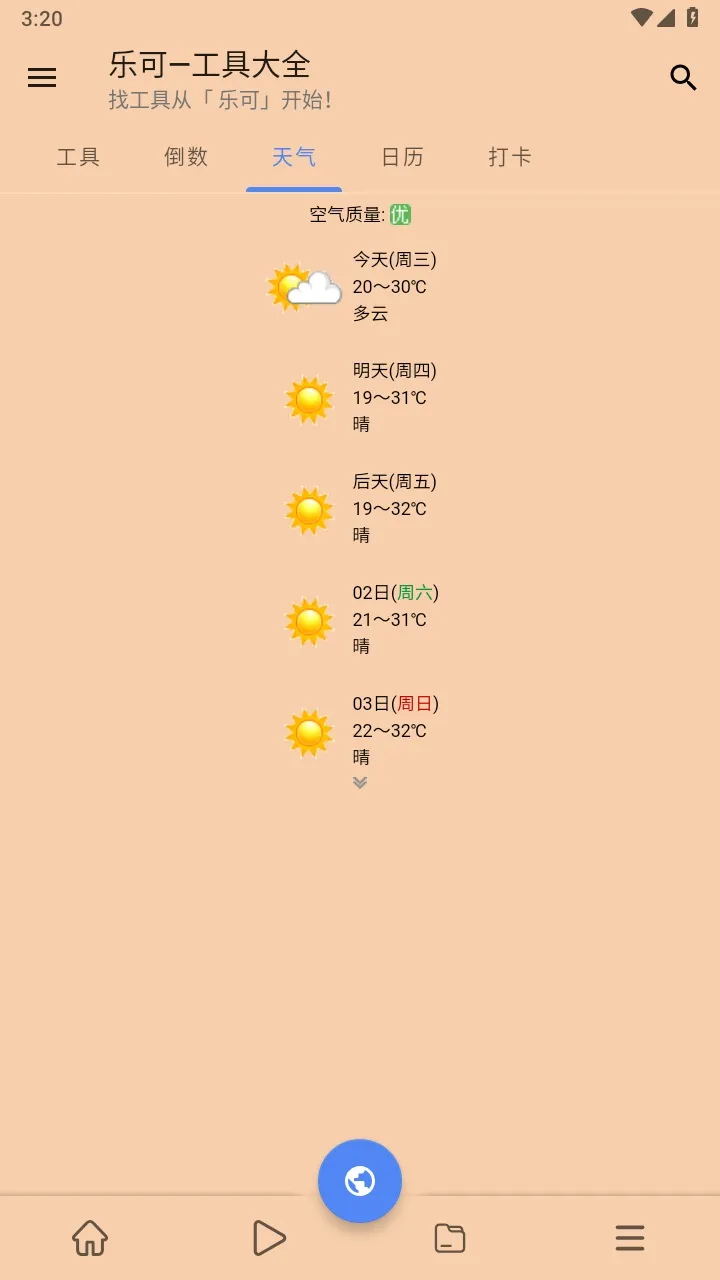This screenshot has height=1280, width=720.
Task: Open the play bottom navigation item
Action: [x=270, y=1239]
